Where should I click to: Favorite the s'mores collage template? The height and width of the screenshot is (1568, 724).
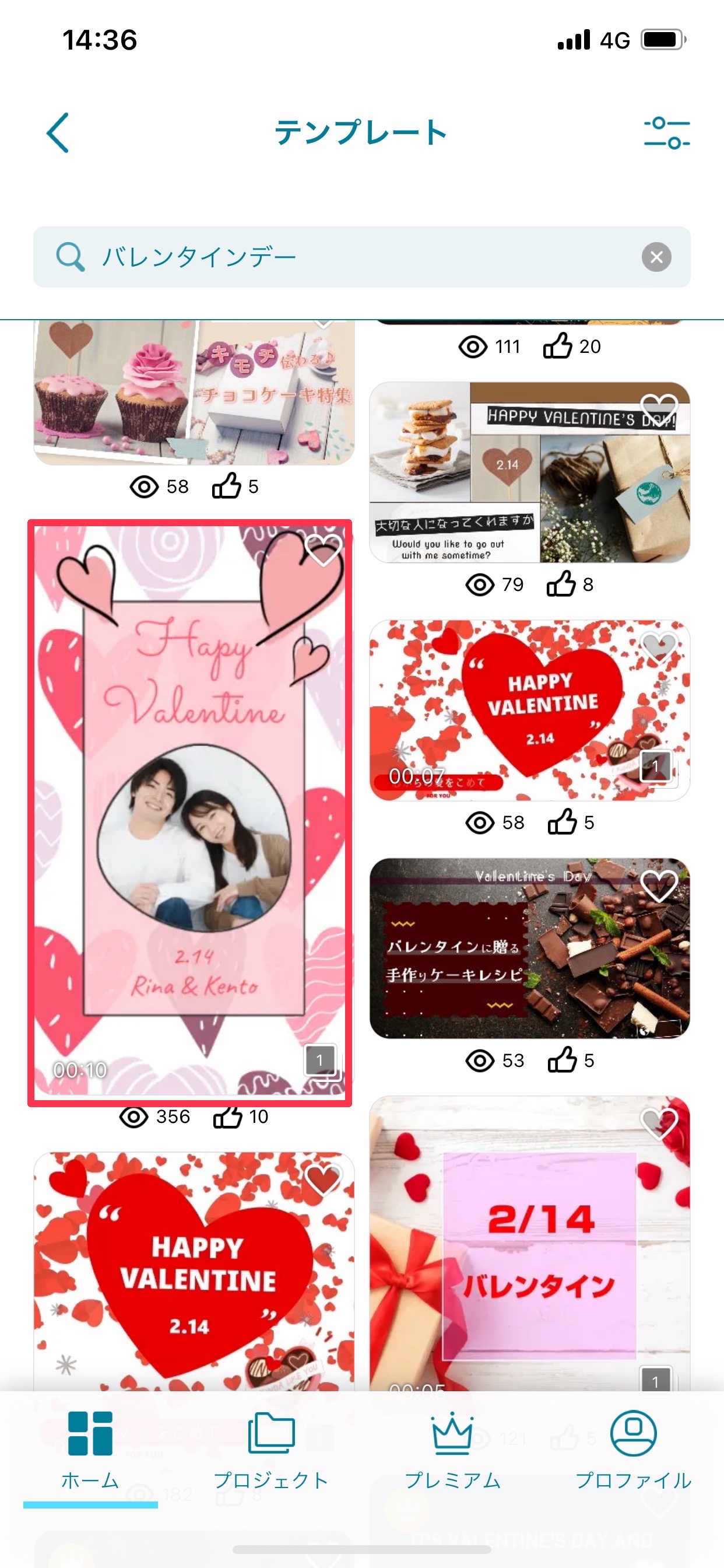[x=659, y=408]
